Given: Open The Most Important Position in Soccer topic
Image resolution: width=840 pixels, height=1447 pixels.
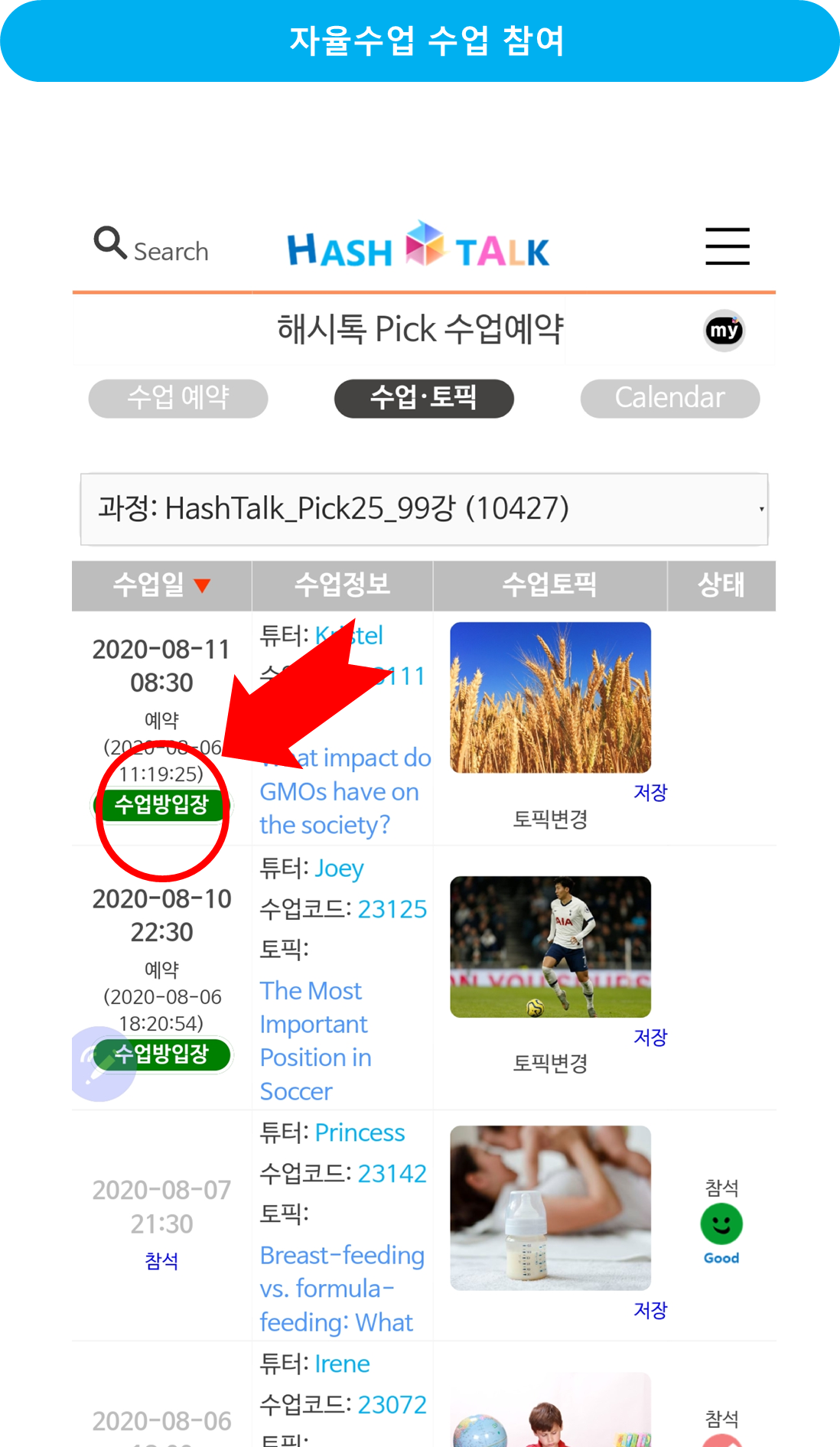Looking at the screenshot, I should pos(315,1041).
